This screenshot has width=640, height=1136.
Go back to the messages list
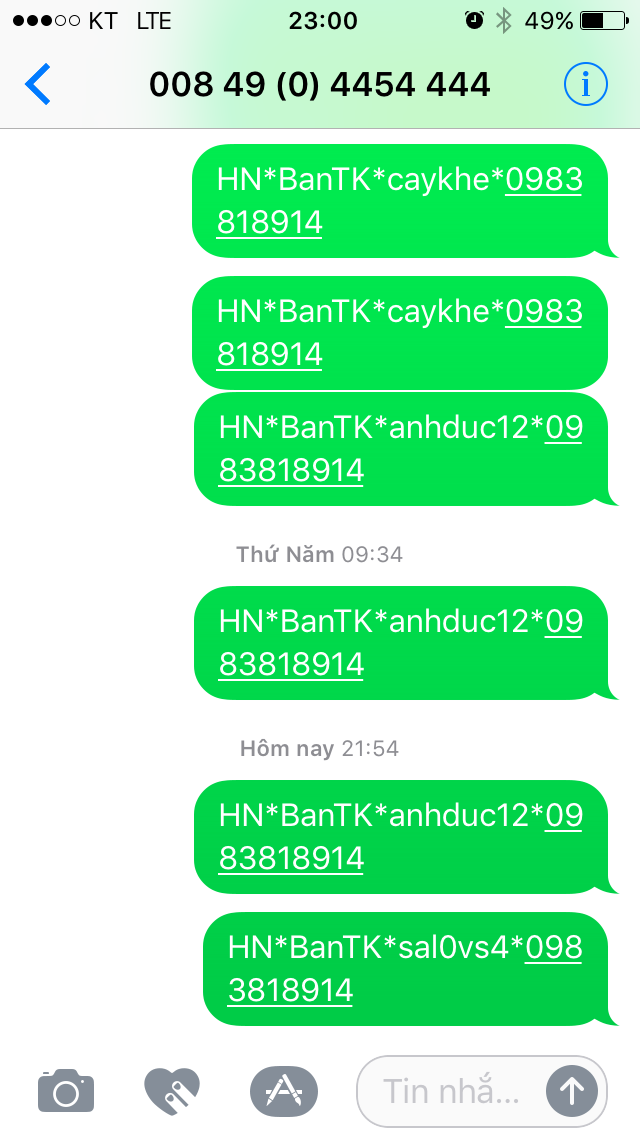click(38, 85)
